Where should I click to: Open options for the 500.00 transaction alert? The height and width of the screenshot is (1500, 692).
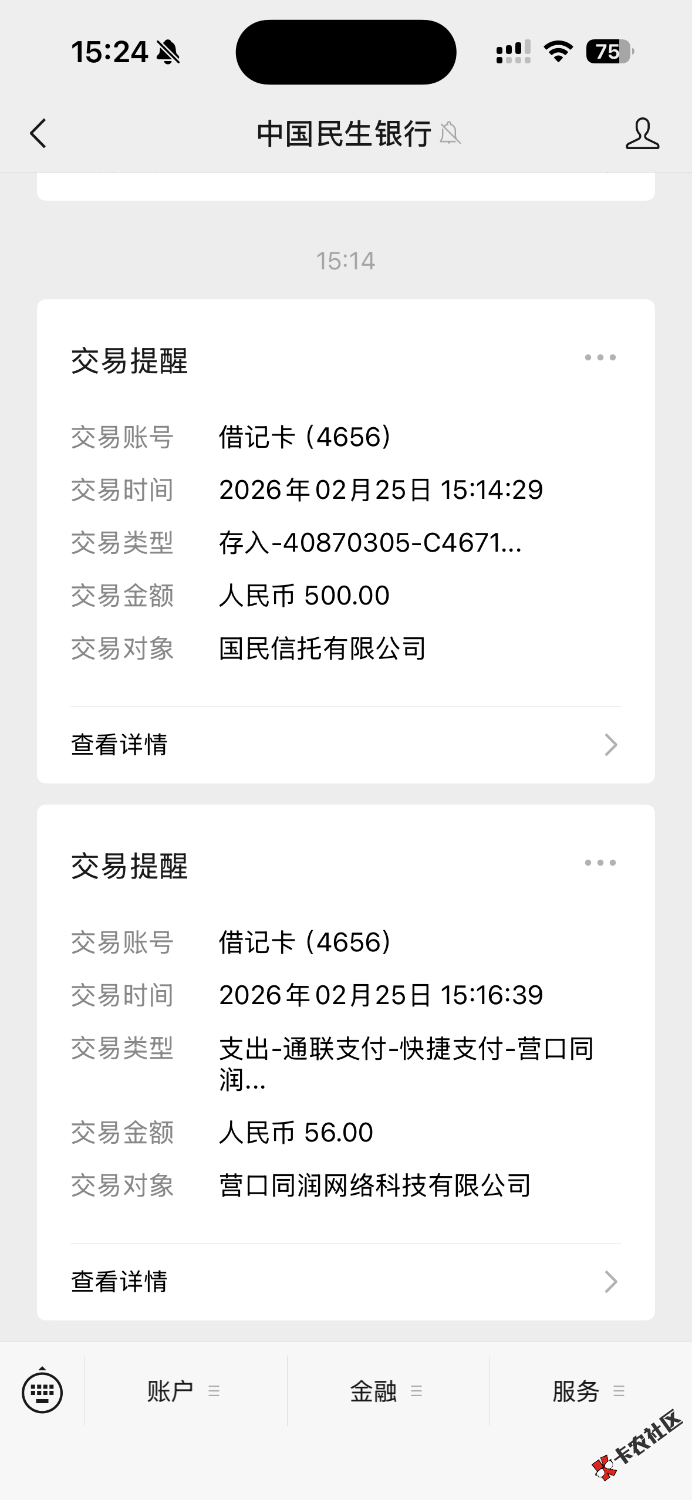(x=600, y=358)
